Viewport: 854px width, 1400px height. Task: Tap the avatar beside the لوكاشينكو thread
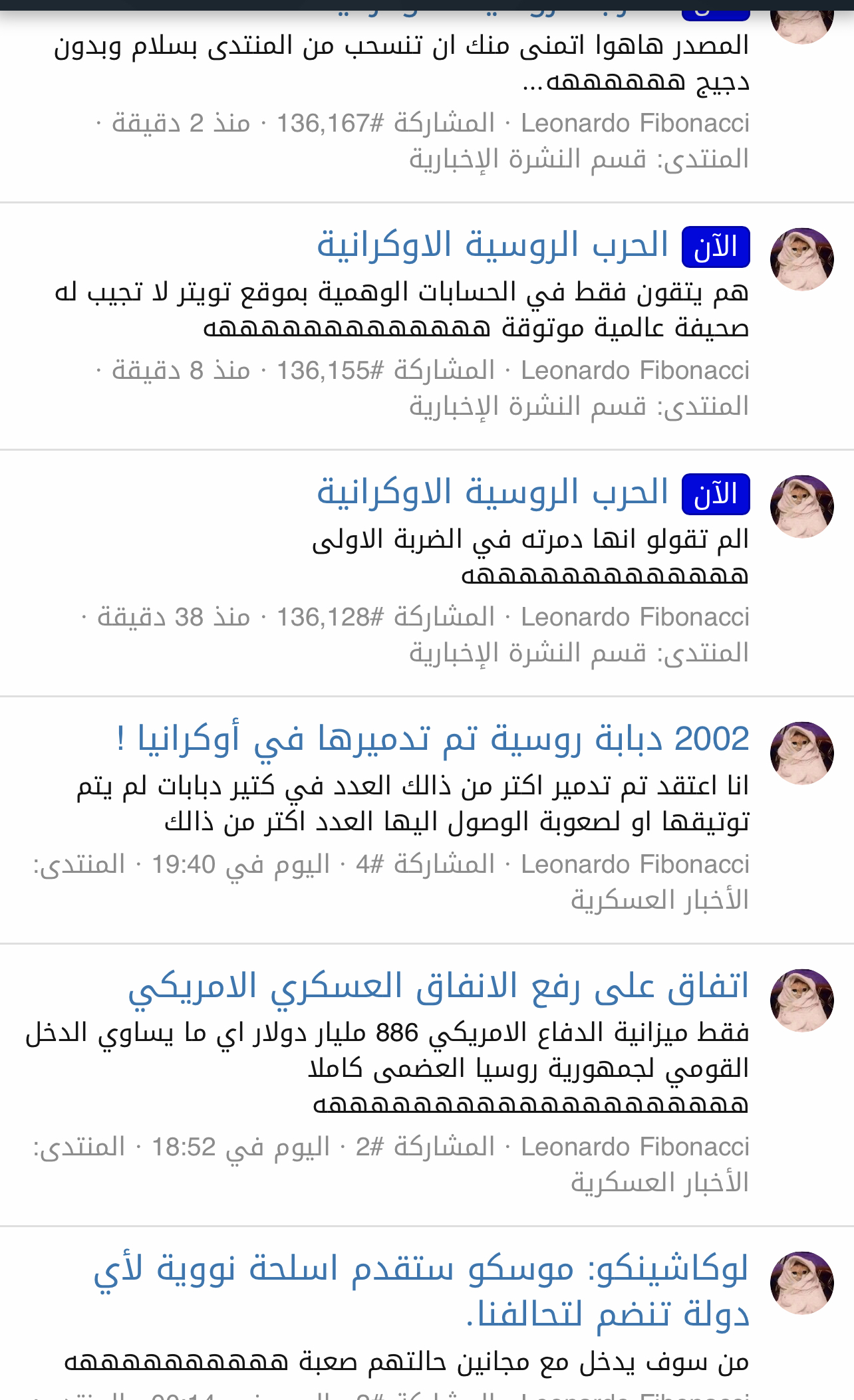[x=801, y=1283]
